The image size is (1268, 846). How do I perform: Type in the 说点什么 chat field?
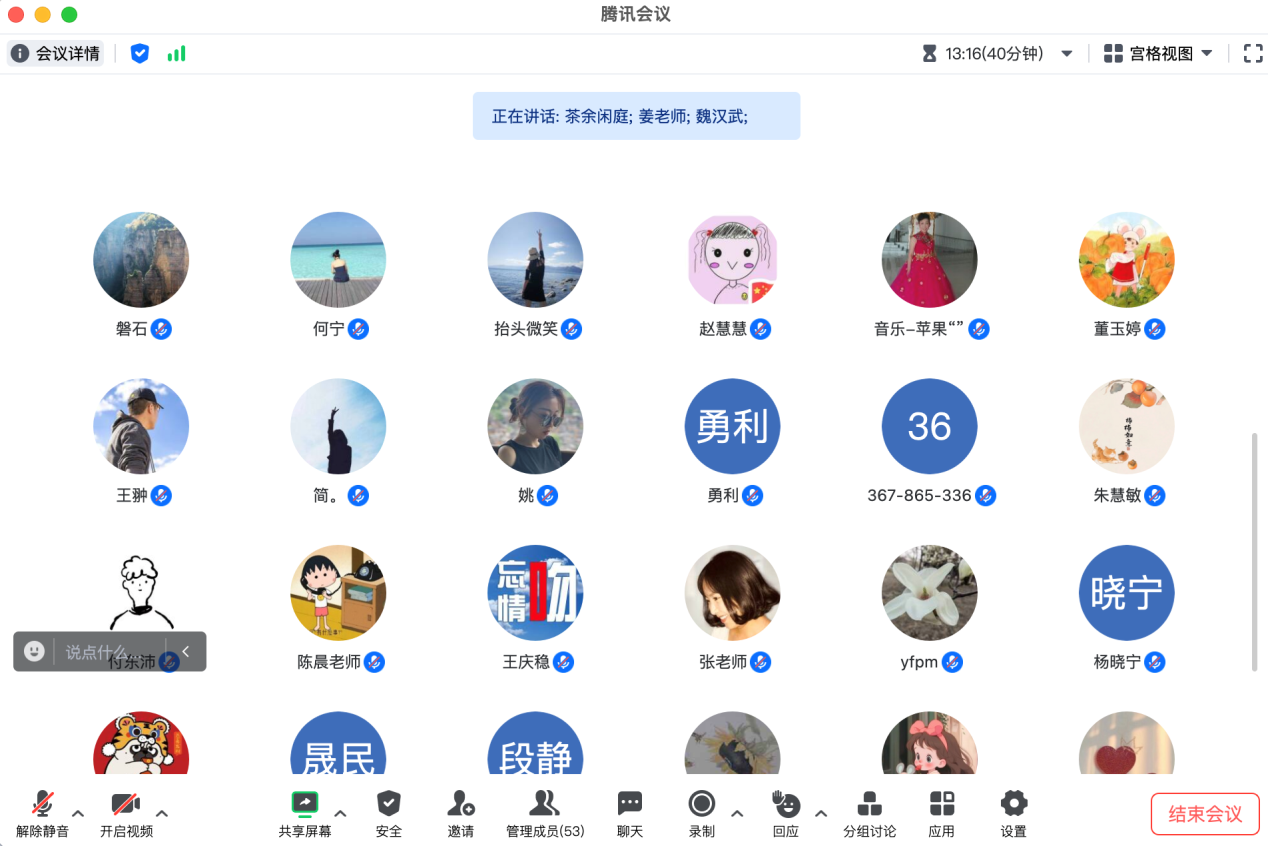105,652
